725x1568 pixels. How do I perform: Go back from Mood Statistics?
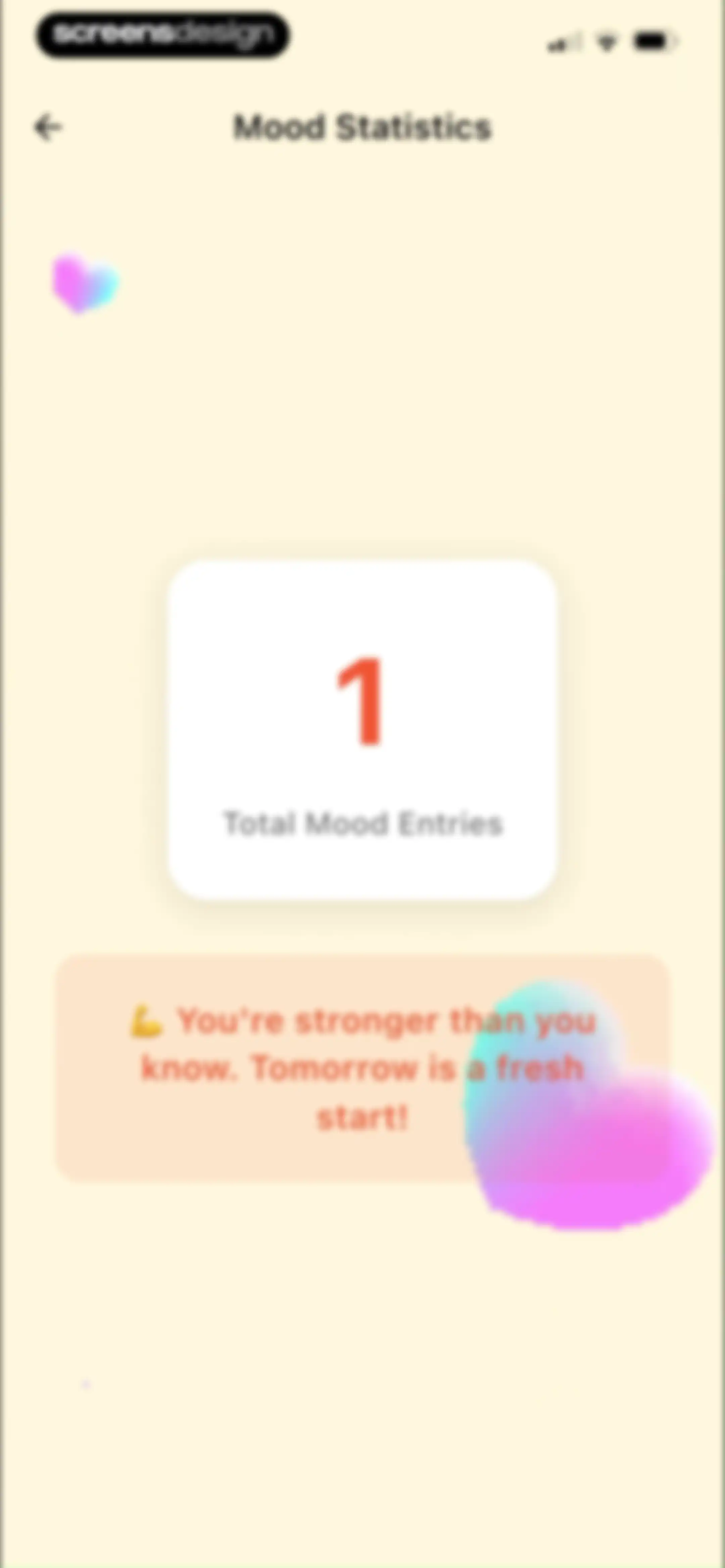(48, 128)
